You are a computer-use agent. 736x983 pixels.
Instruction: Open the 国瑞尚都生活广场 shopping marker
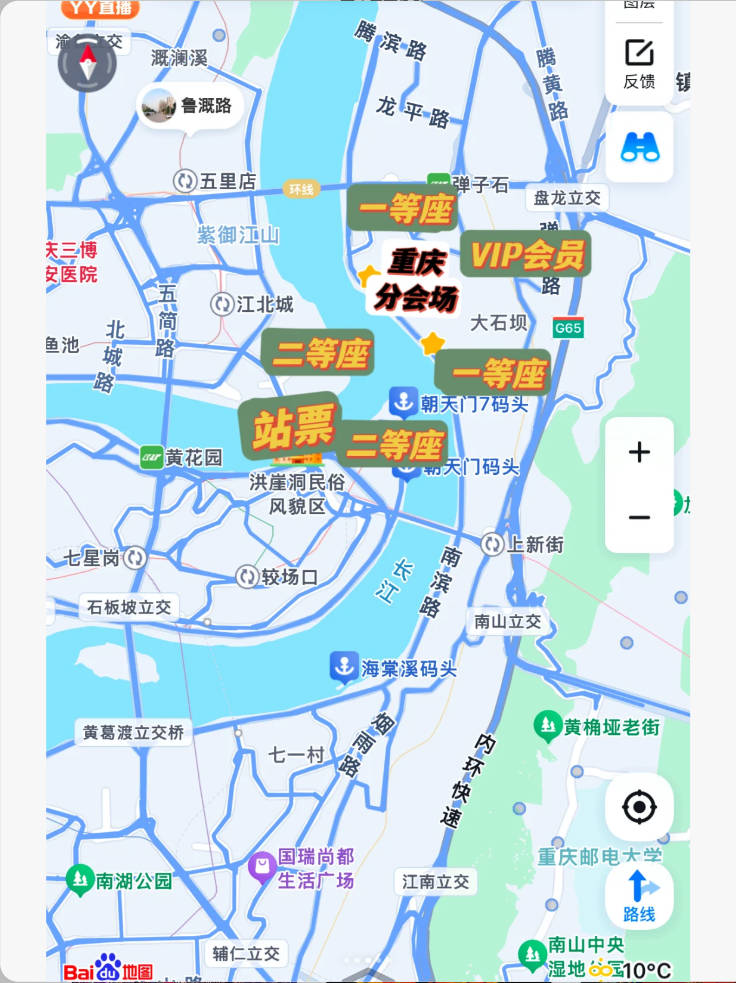262,867
